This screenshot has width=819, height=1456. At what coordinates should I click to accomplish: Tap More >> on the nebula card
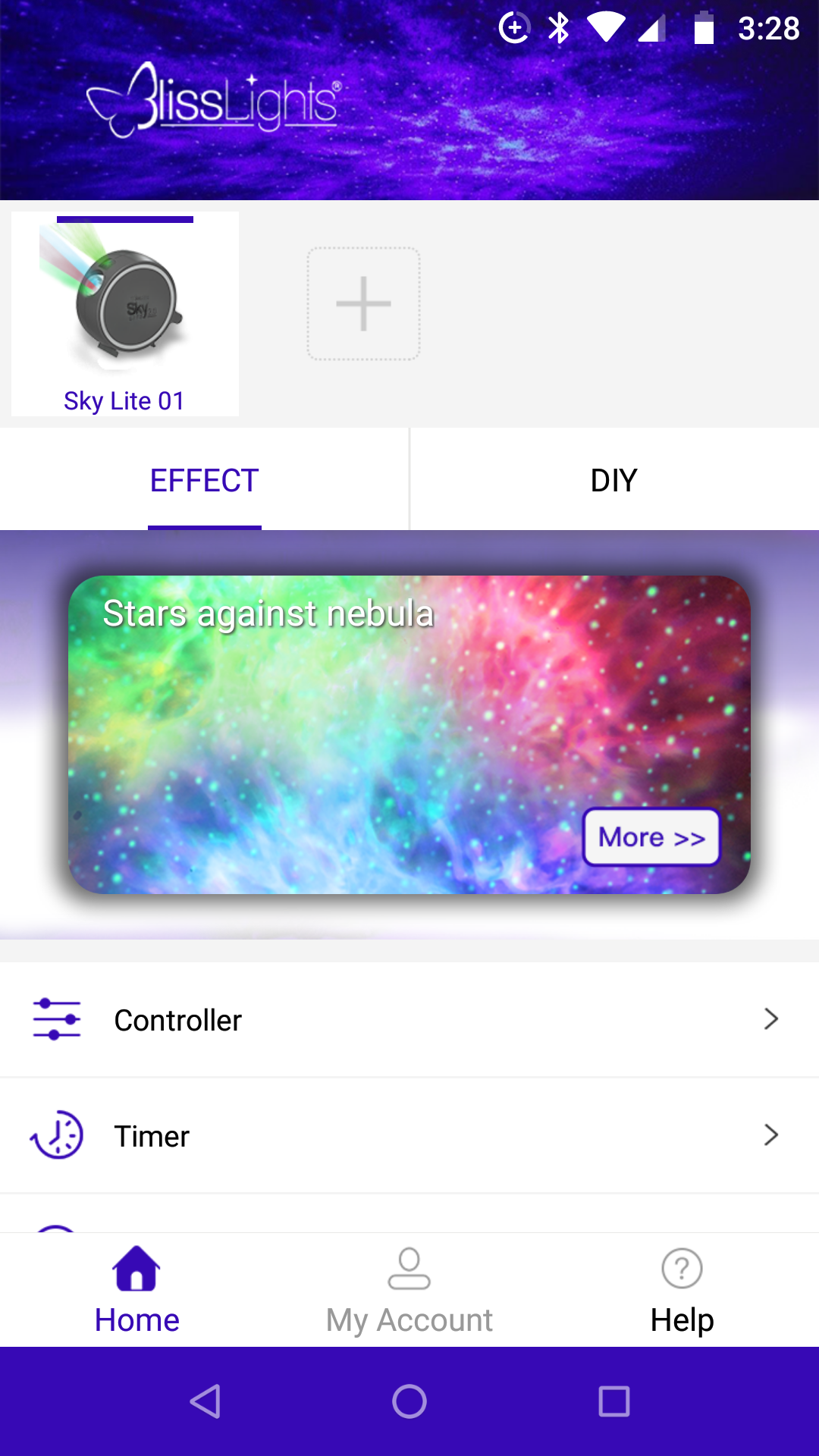point(651,837)
